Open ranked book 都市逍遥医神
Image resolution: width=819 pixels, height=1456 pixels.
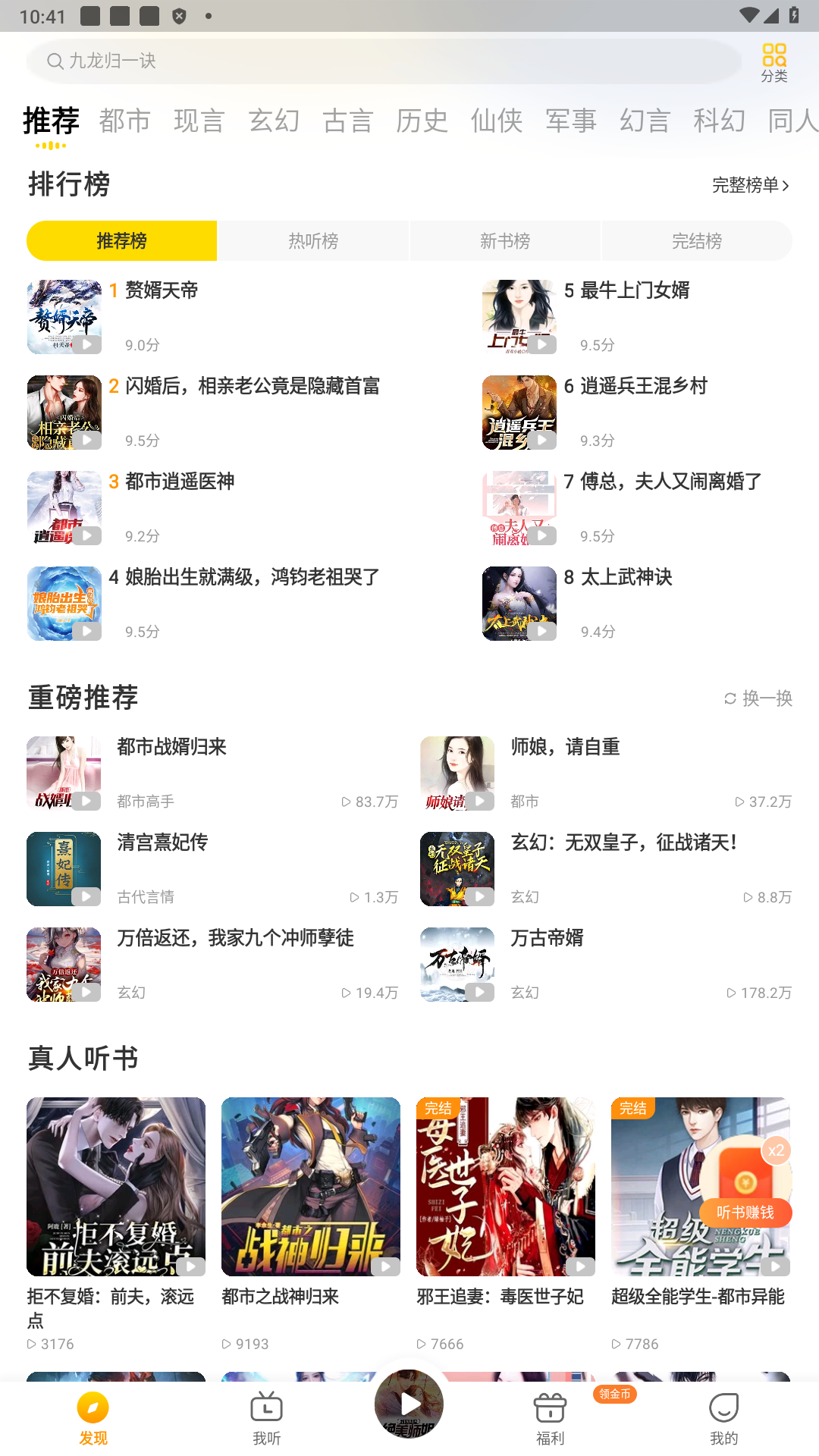coord(179,482)
